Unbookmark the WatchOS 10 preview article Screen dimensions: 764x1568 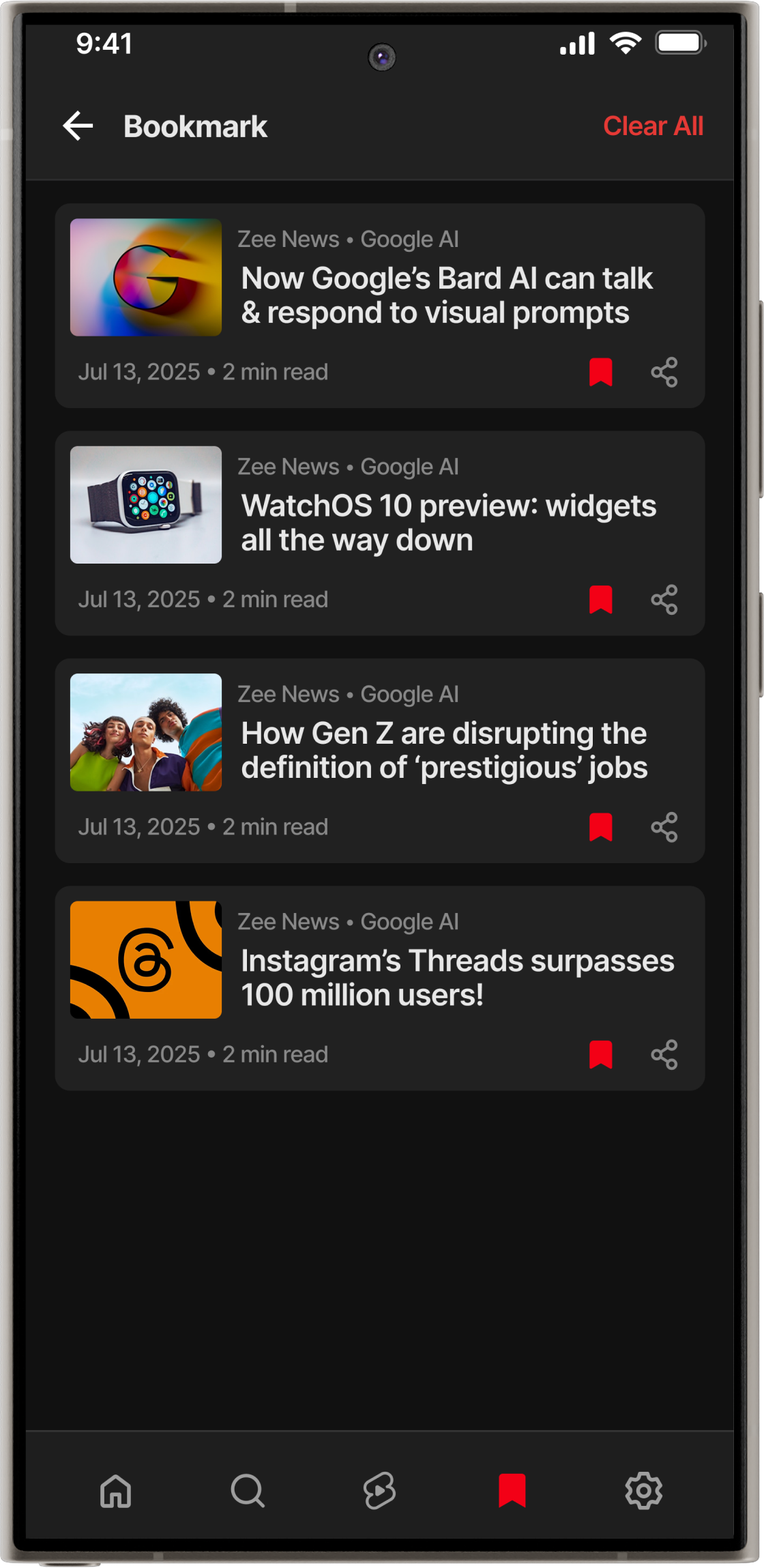(600, 600)
